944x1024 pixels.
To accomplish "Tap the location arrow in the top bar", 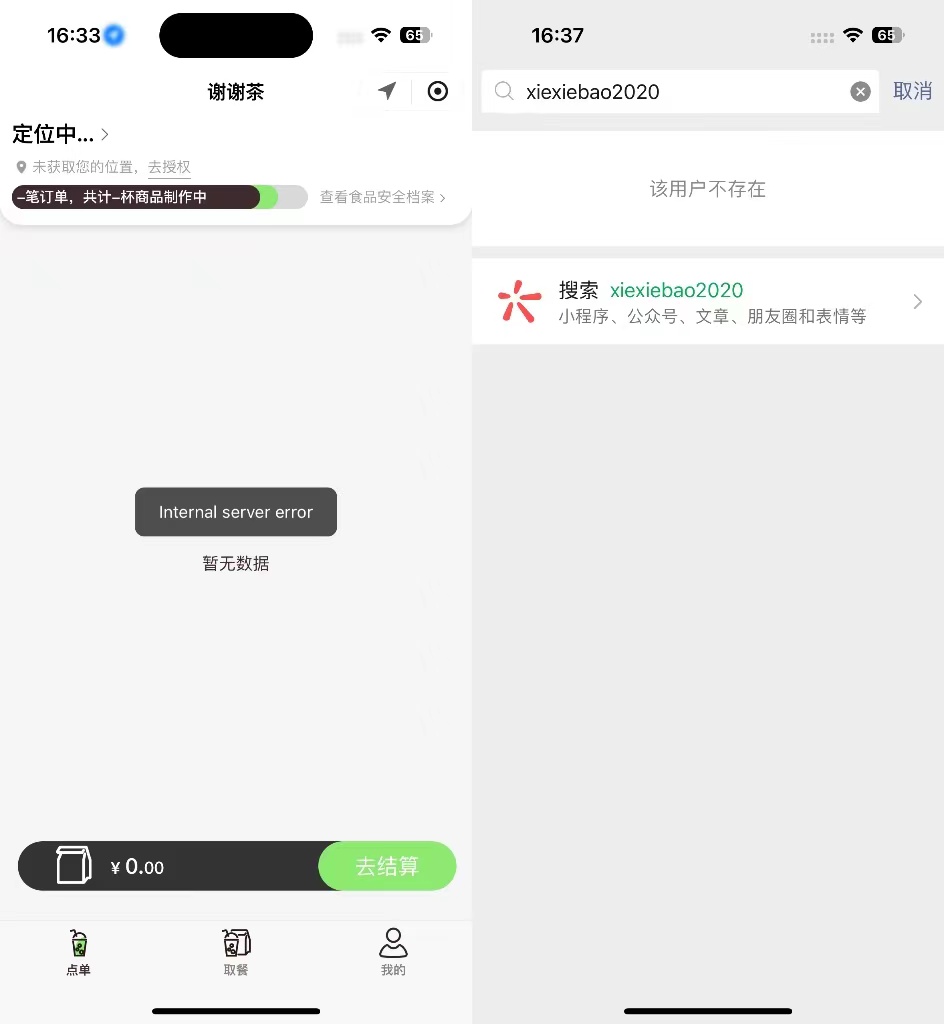I will click(x=387, y=91).
